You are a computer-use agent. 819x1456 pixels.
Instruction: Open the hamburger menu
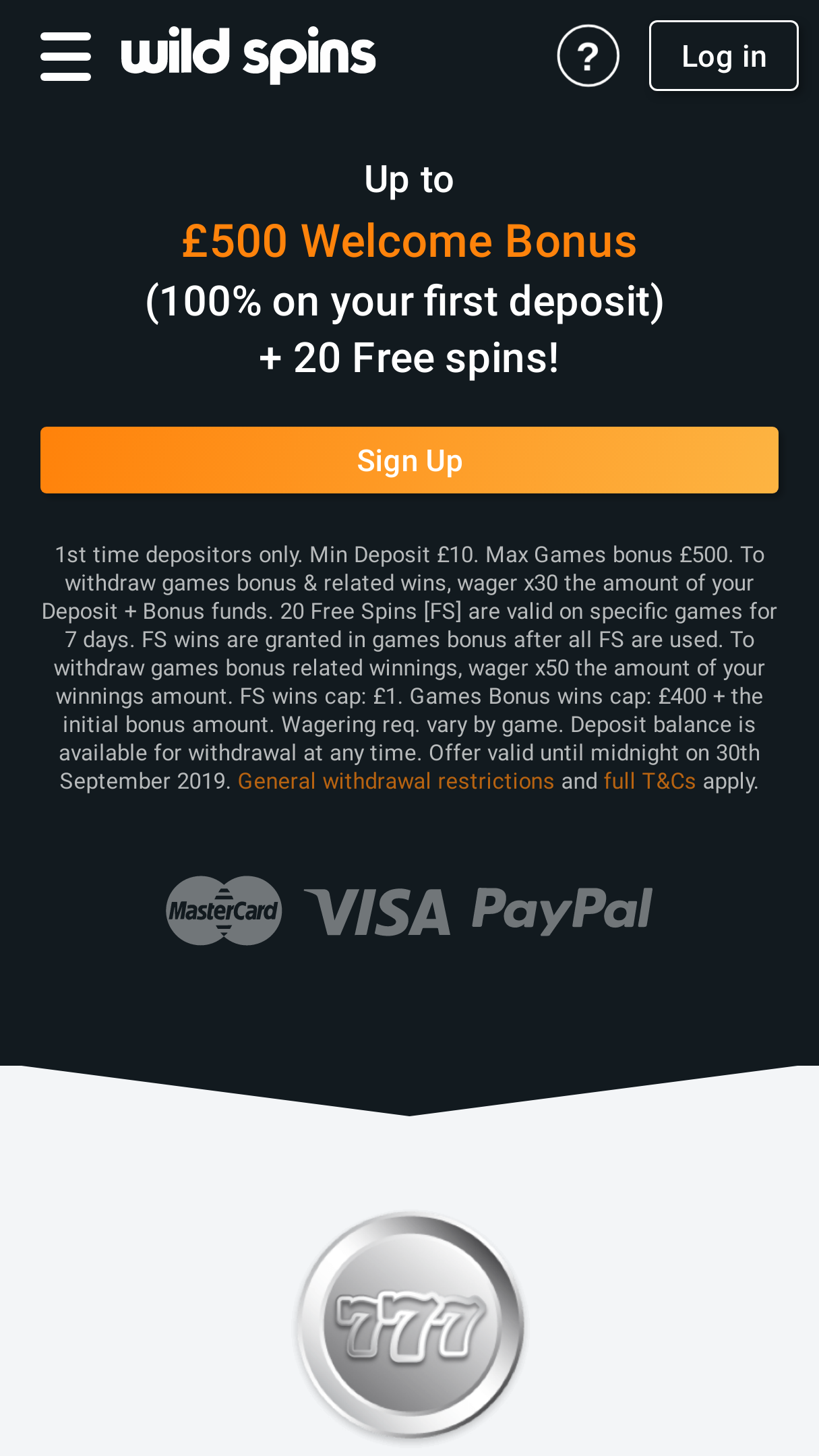(x=65, y=57)
